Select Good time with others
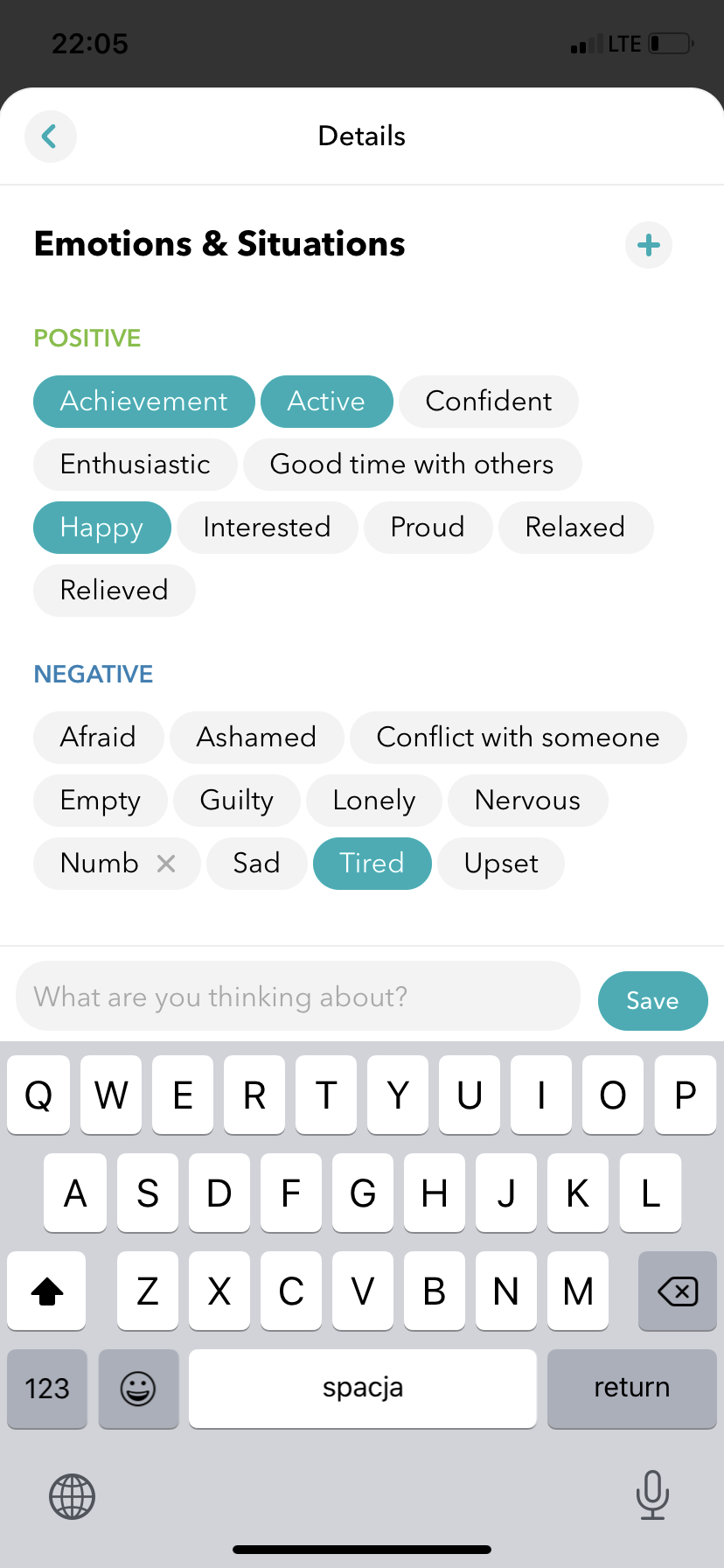Image resolution: width=724 pixels, height=1568 pixels. (x=413, y=465)
